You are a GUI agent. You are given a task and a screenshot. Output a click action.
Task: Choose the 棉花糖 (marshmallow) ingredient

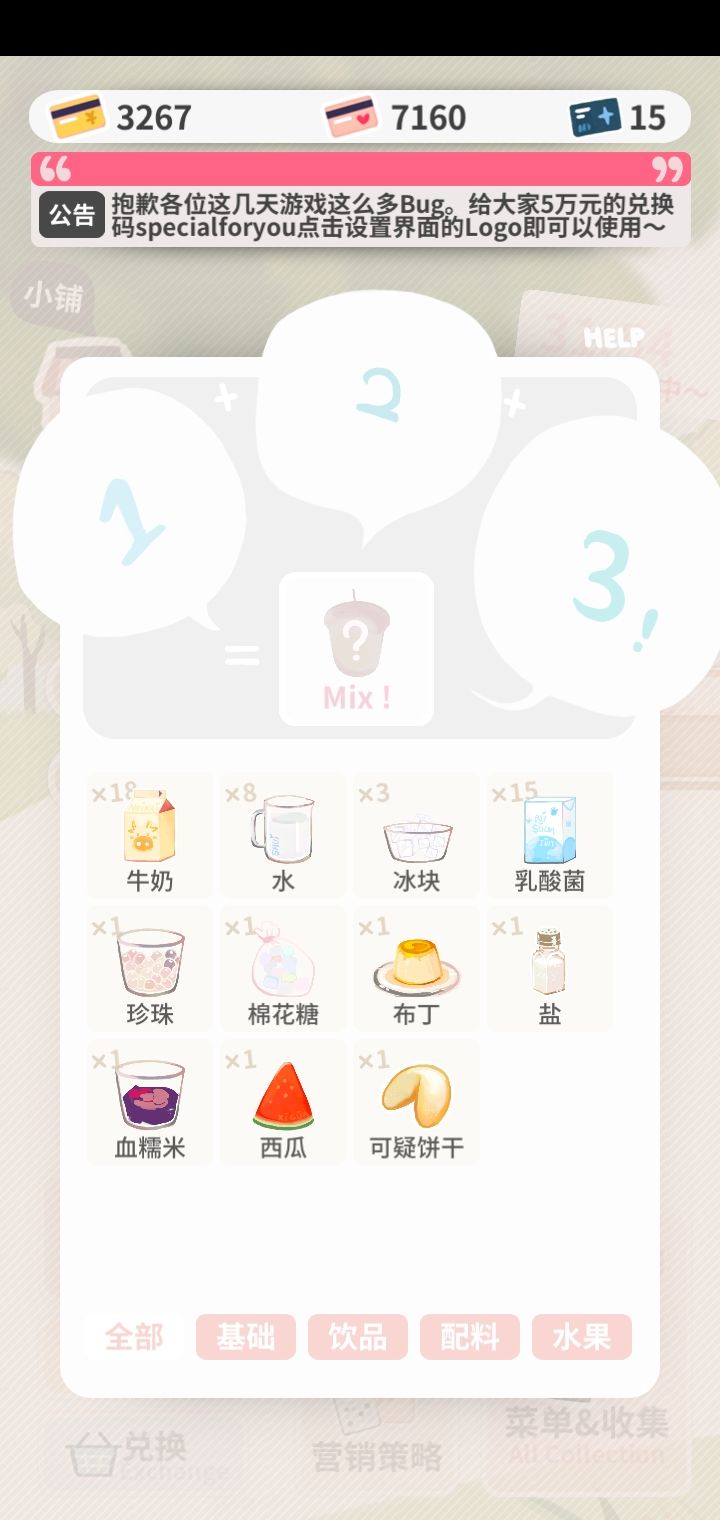(282, 967)
